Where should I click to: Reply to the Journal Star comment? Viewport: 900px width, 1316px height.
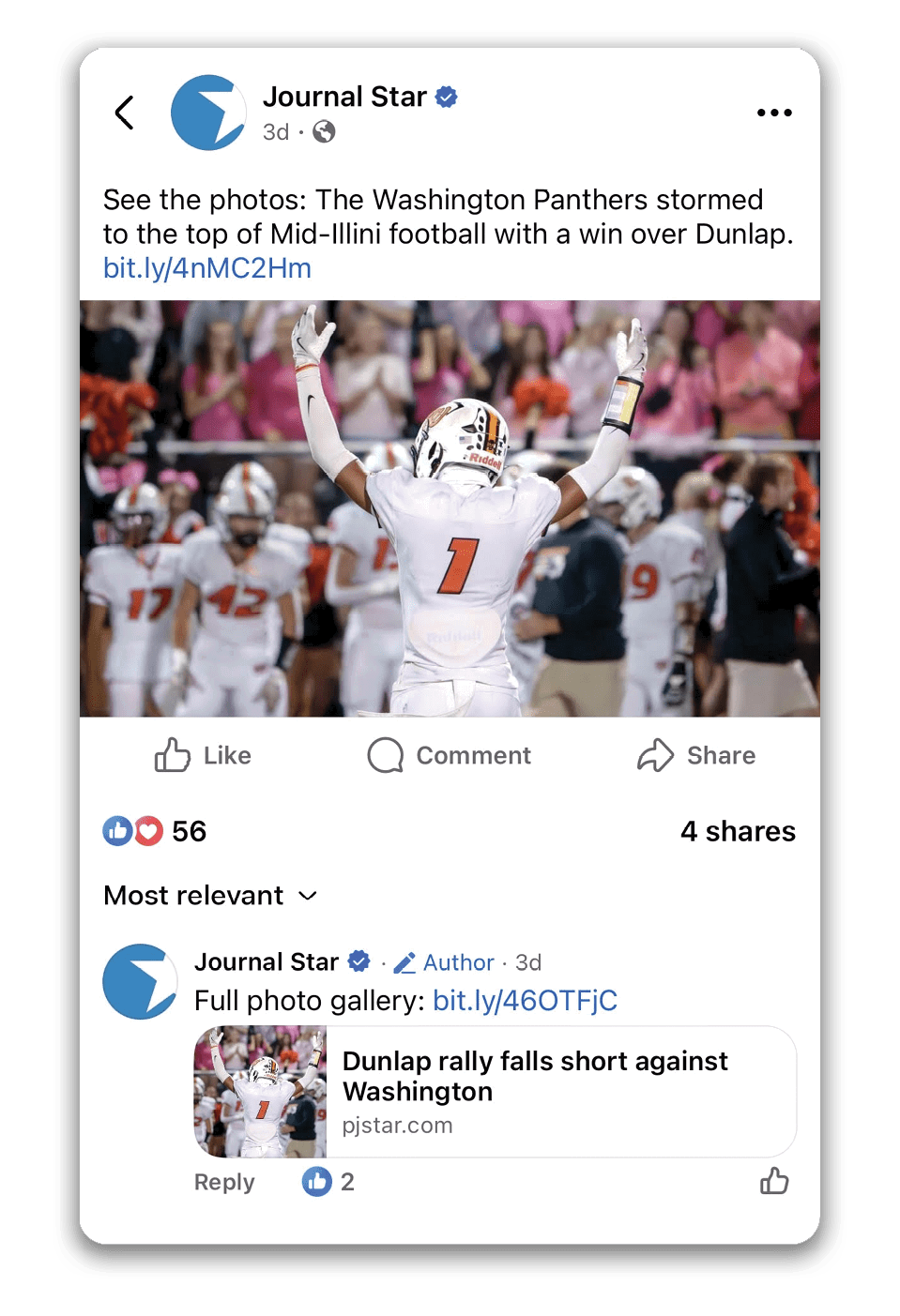pyautogui.click(x=224, y=1182)
